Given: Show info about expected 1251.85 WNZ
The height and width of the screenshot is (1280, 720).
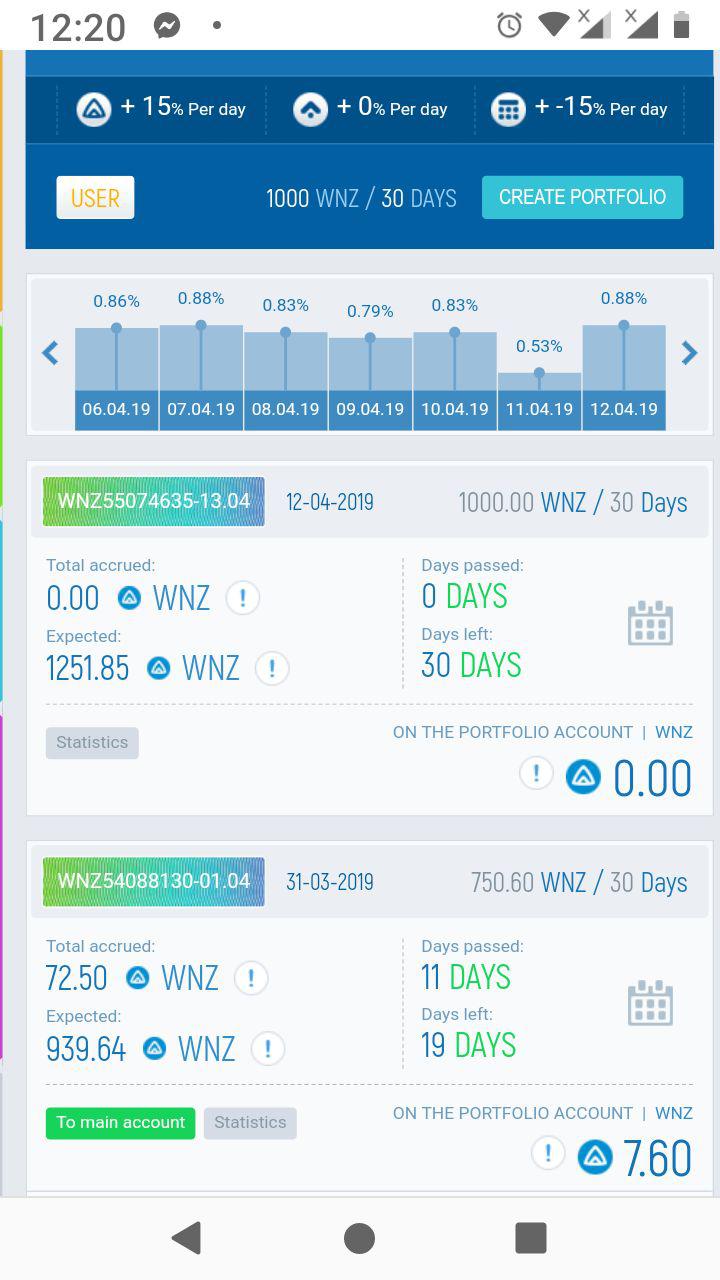Looking at the screenshot, I should pyautogui.click(x=272, y=668).
